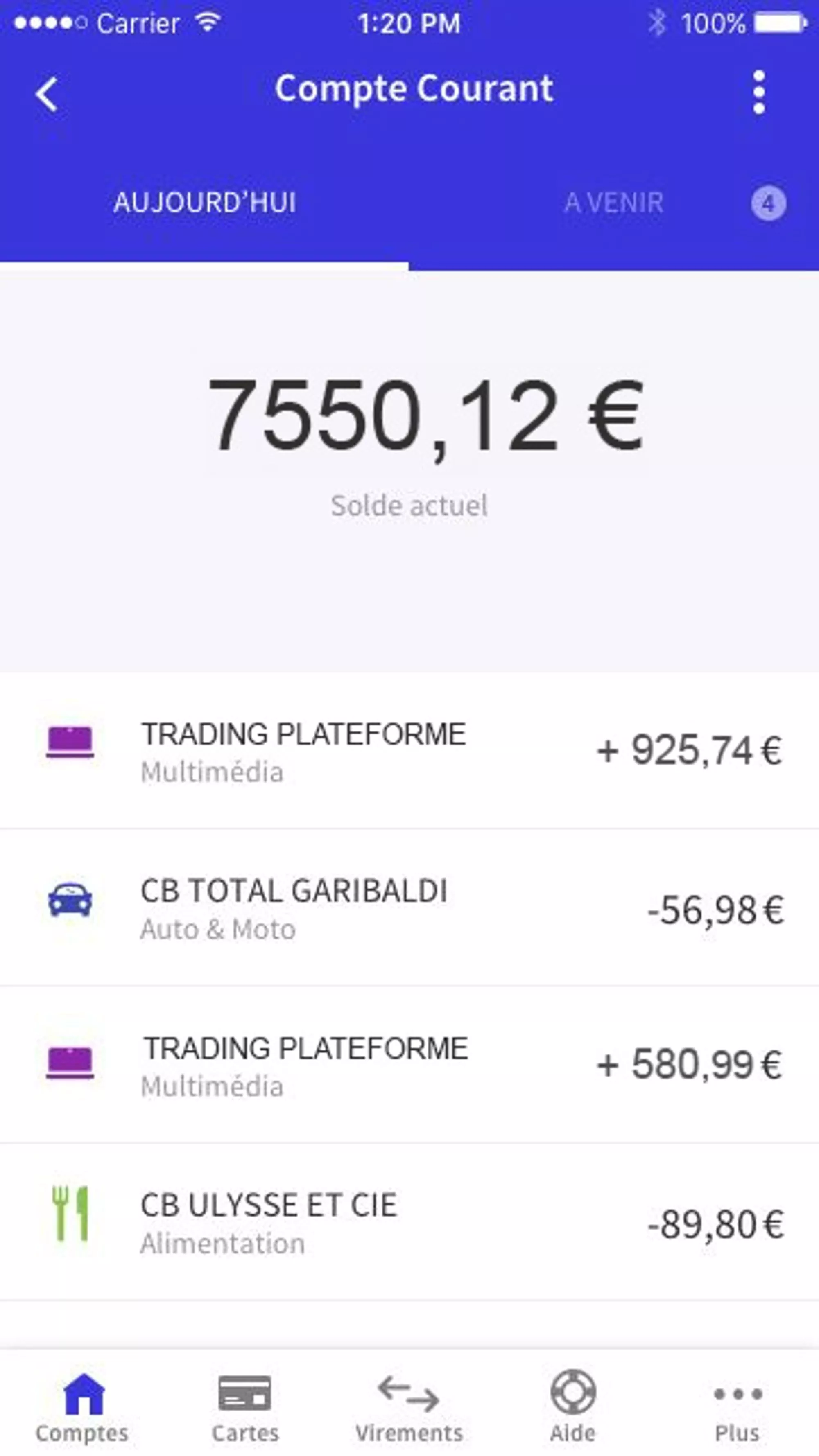
Task: View the CB Total Garibaldi transaction
Action: pyautogui.click(x=409, y=908)
